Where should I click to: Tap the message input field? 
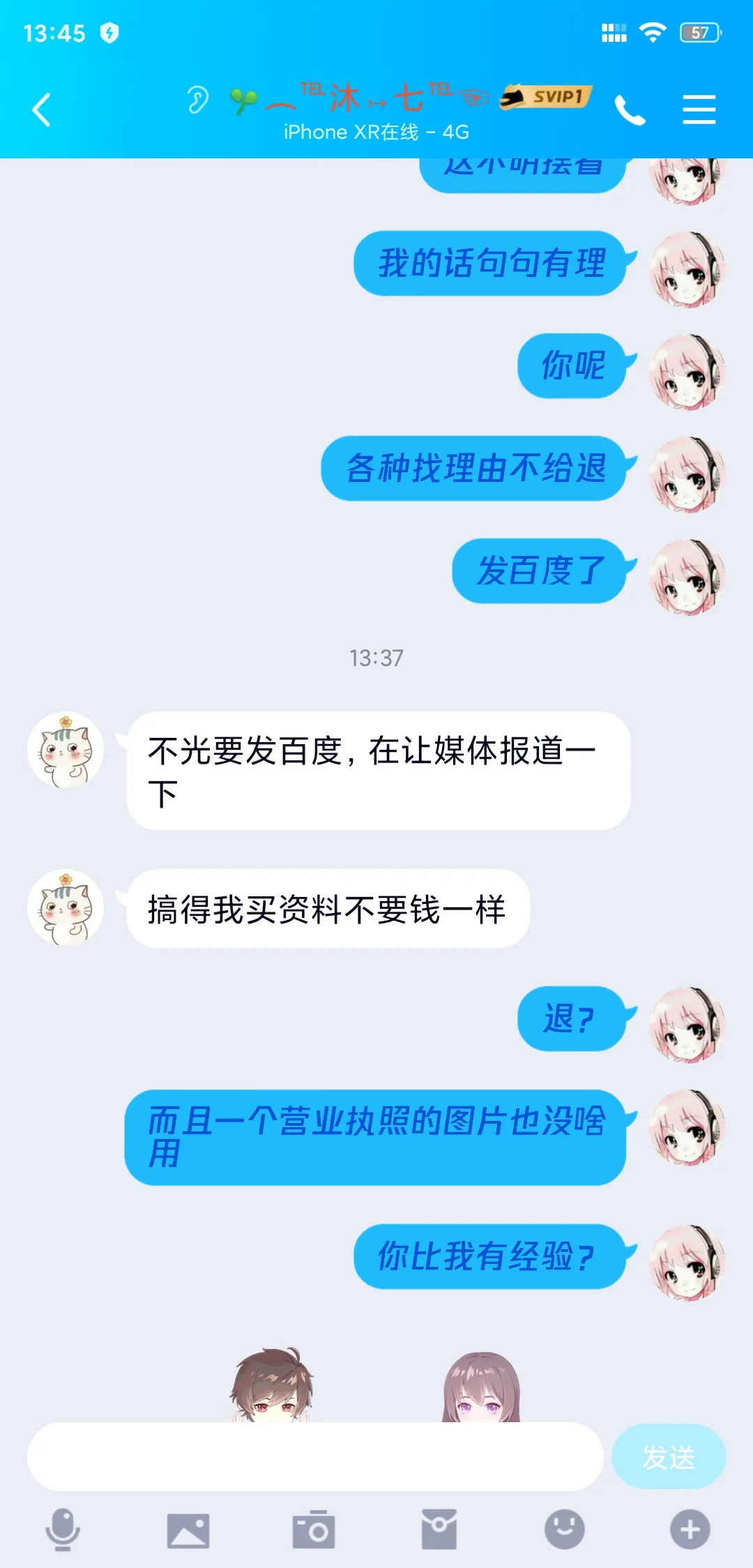(315, 1456)
